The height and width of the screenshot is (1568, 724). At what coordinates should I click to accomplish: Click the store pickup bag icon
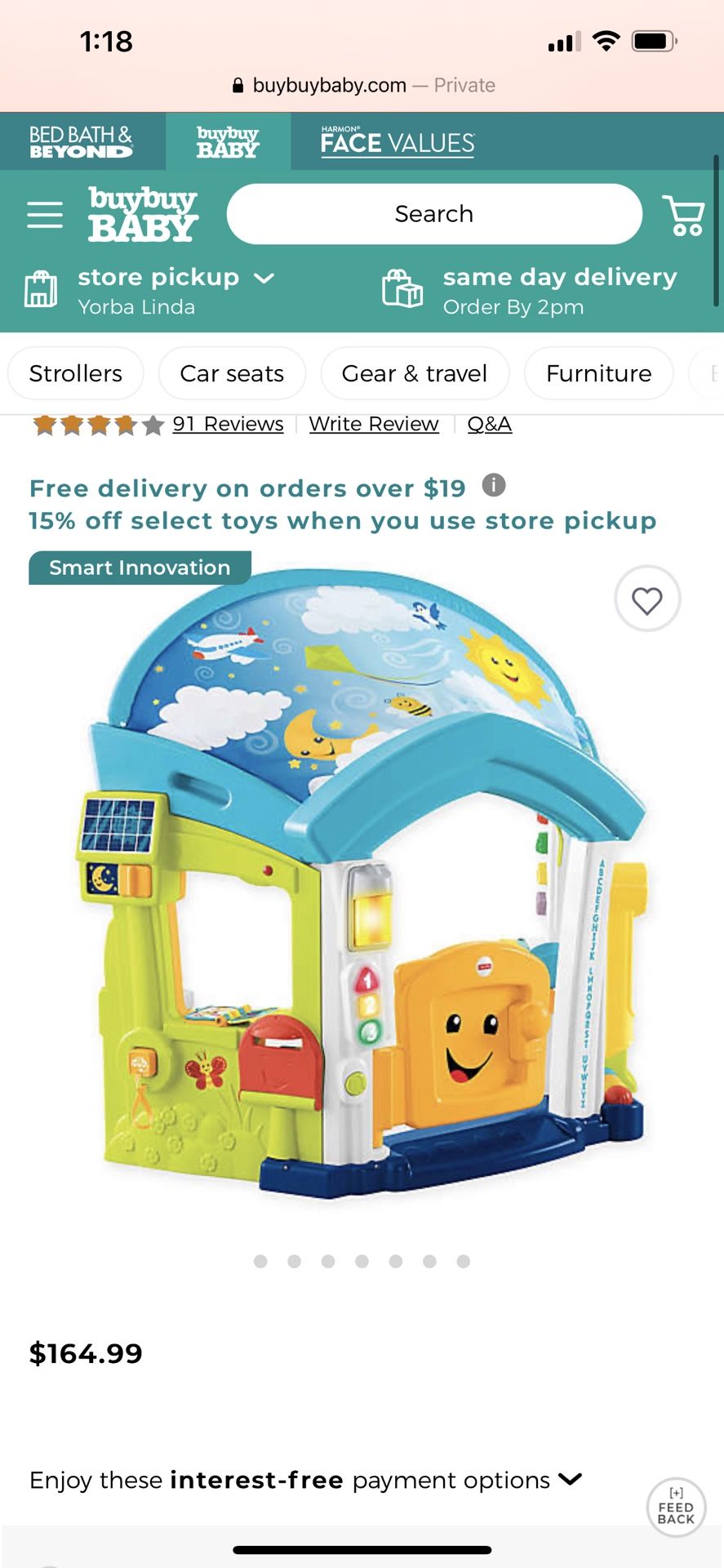pos(42,289)
